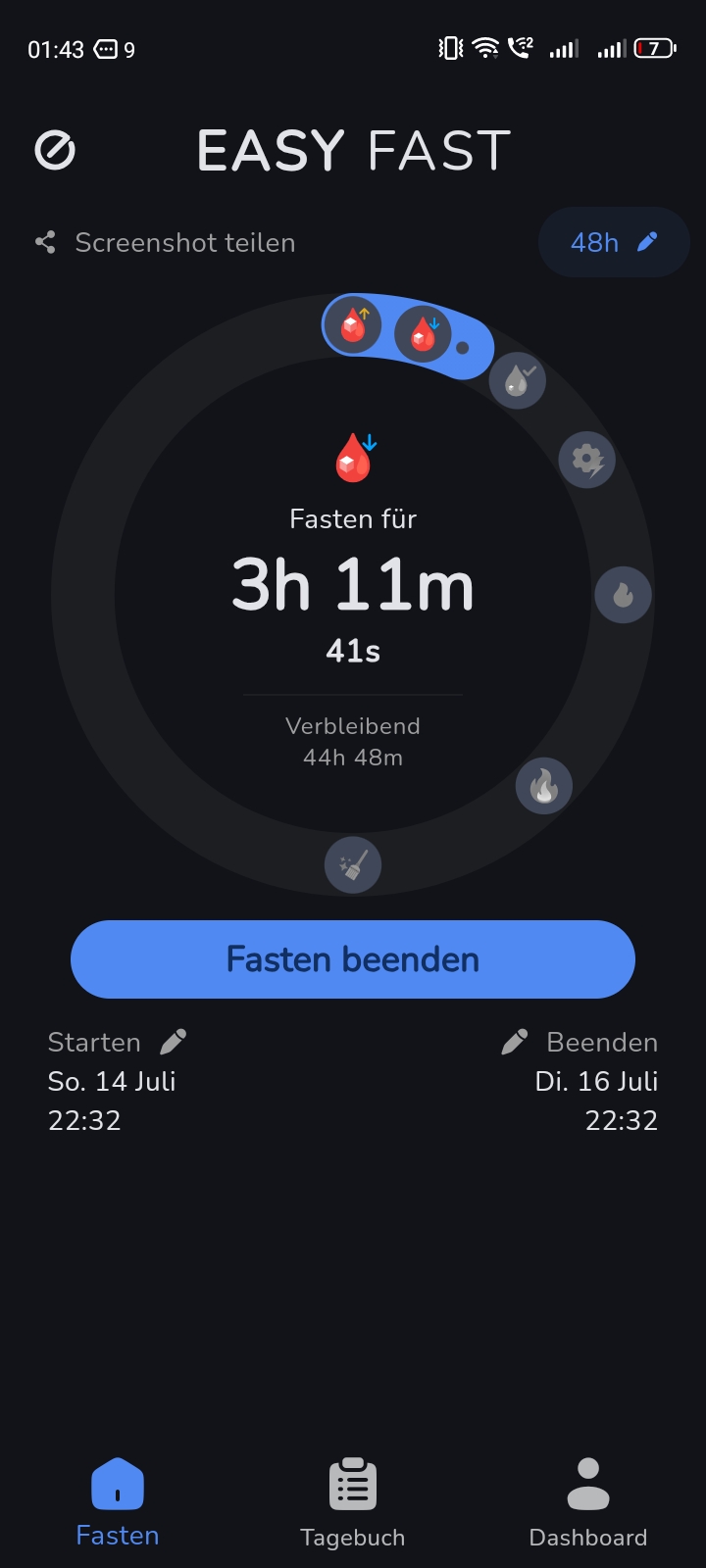706x1568 pixels.
Task: Edit the 48h fasting goal
Action: coord(614,242)
